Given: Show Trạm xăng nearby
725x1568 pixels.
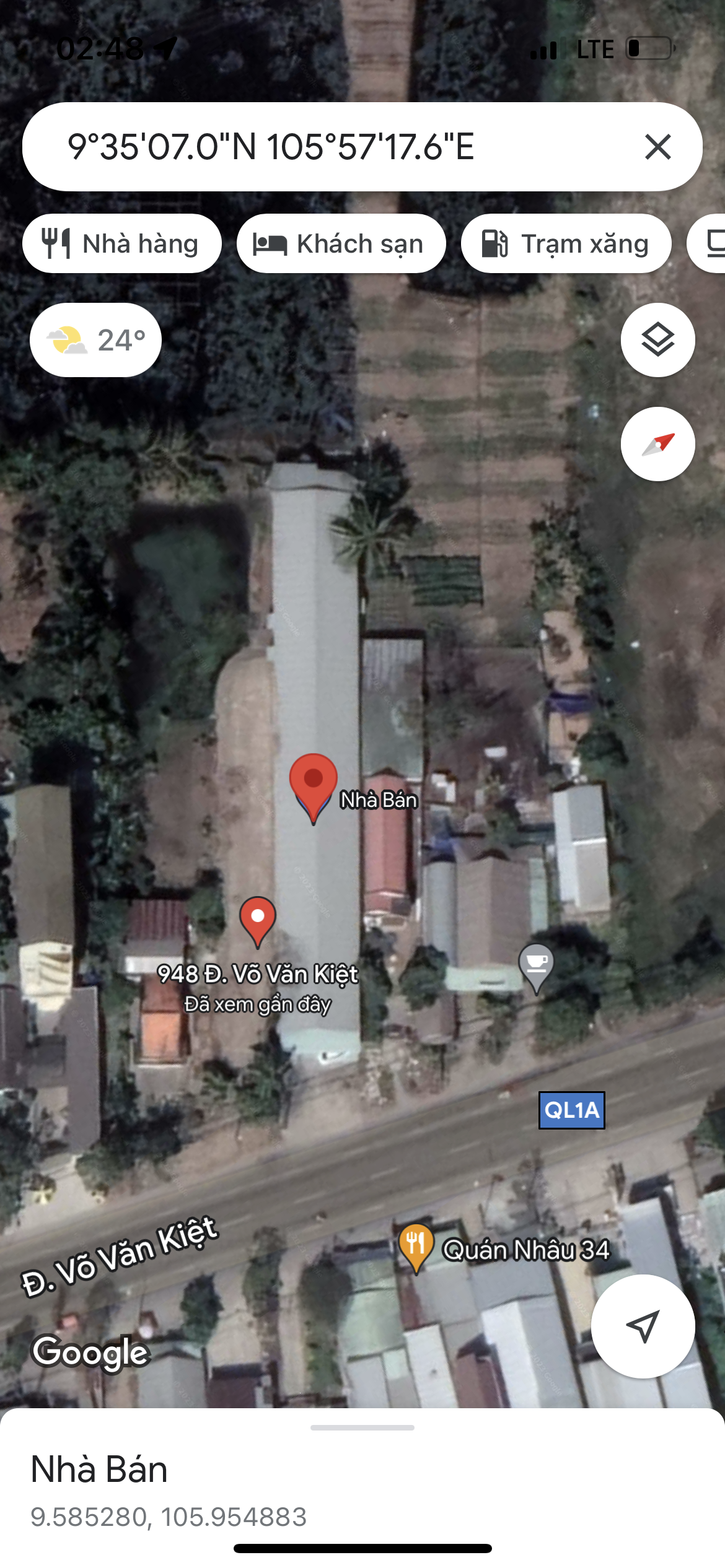Looking at the screenshot, I should coord(566,243).
